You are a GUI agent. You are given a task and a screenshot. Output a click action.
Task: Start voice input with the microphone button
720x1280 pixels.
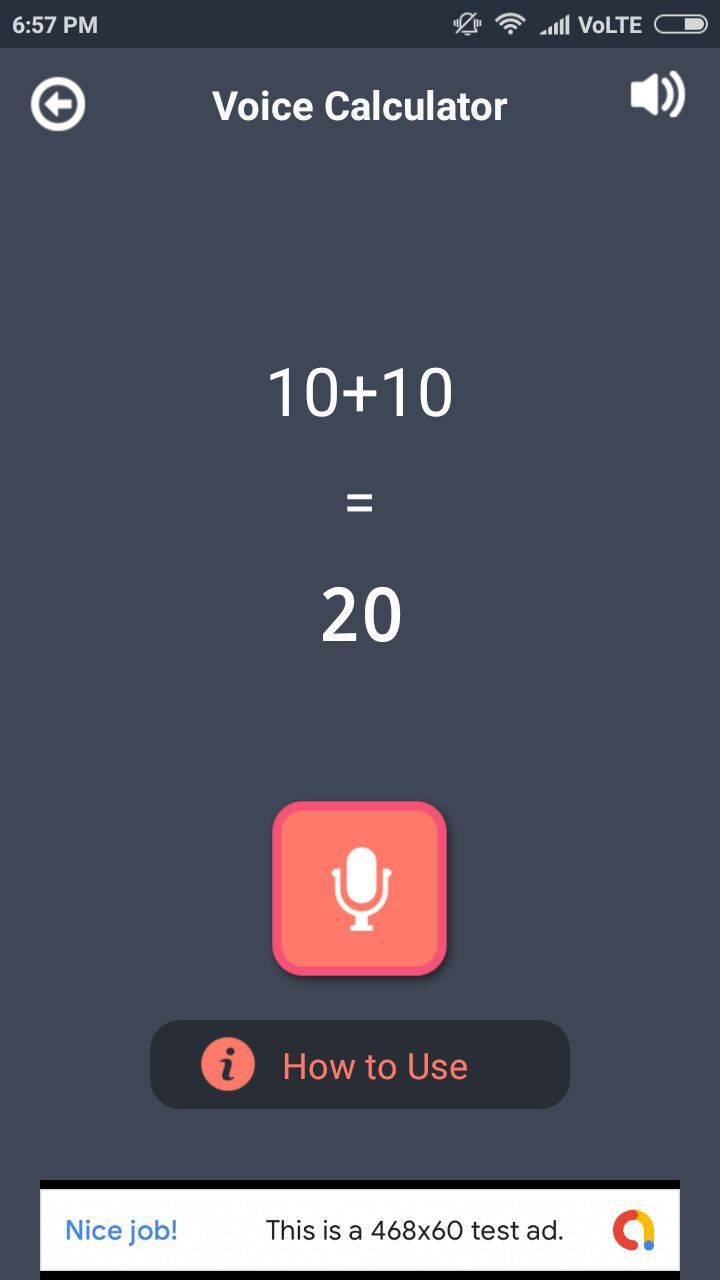pyautogui.click(x=360, y=888)
